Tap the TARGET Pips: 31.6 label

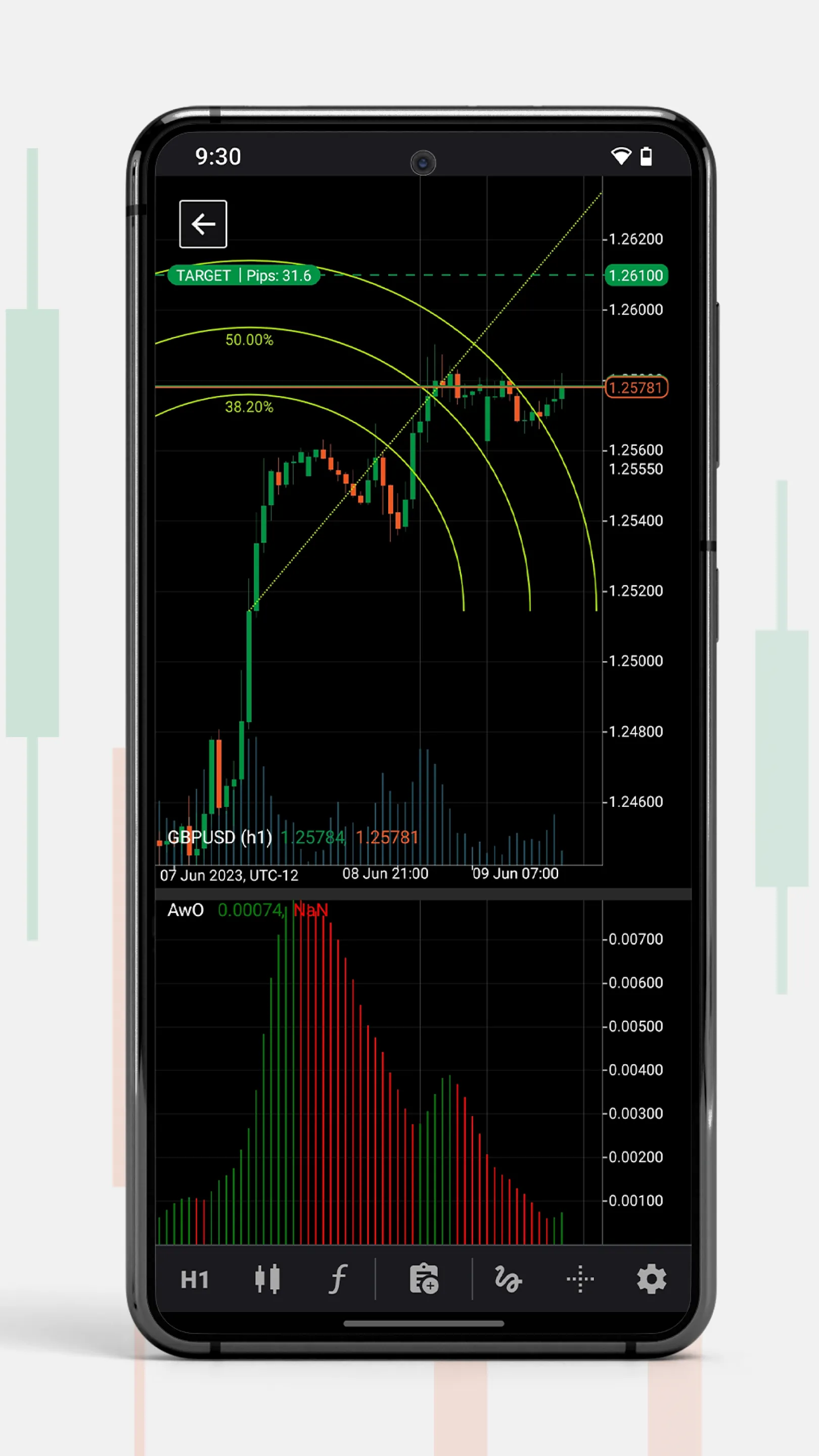tap(244, 275)
